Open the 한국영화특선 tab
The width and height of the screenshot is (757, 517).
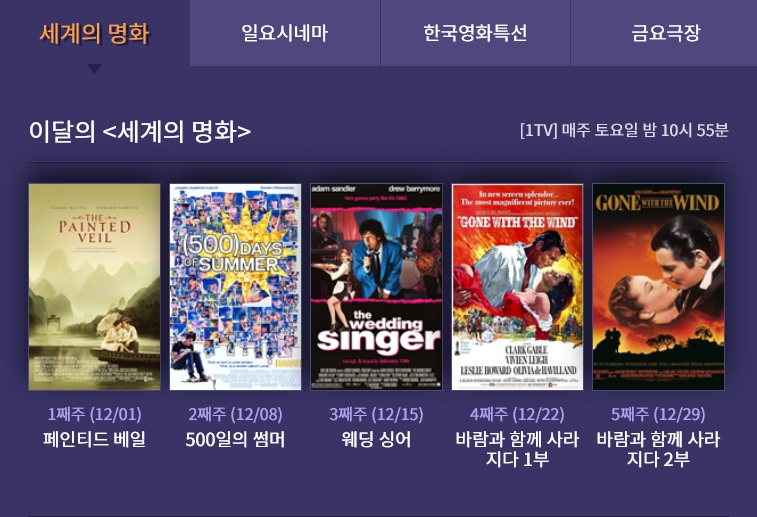click(x=474, y=33)
